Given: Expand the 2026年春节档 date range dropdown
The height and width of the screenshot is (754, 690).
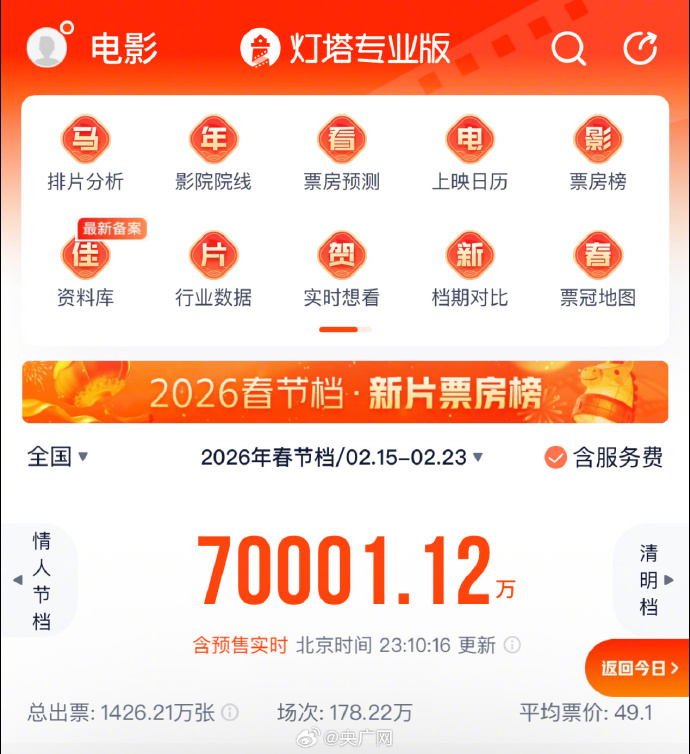Looking at the screenshot, I should click(342, 457).
